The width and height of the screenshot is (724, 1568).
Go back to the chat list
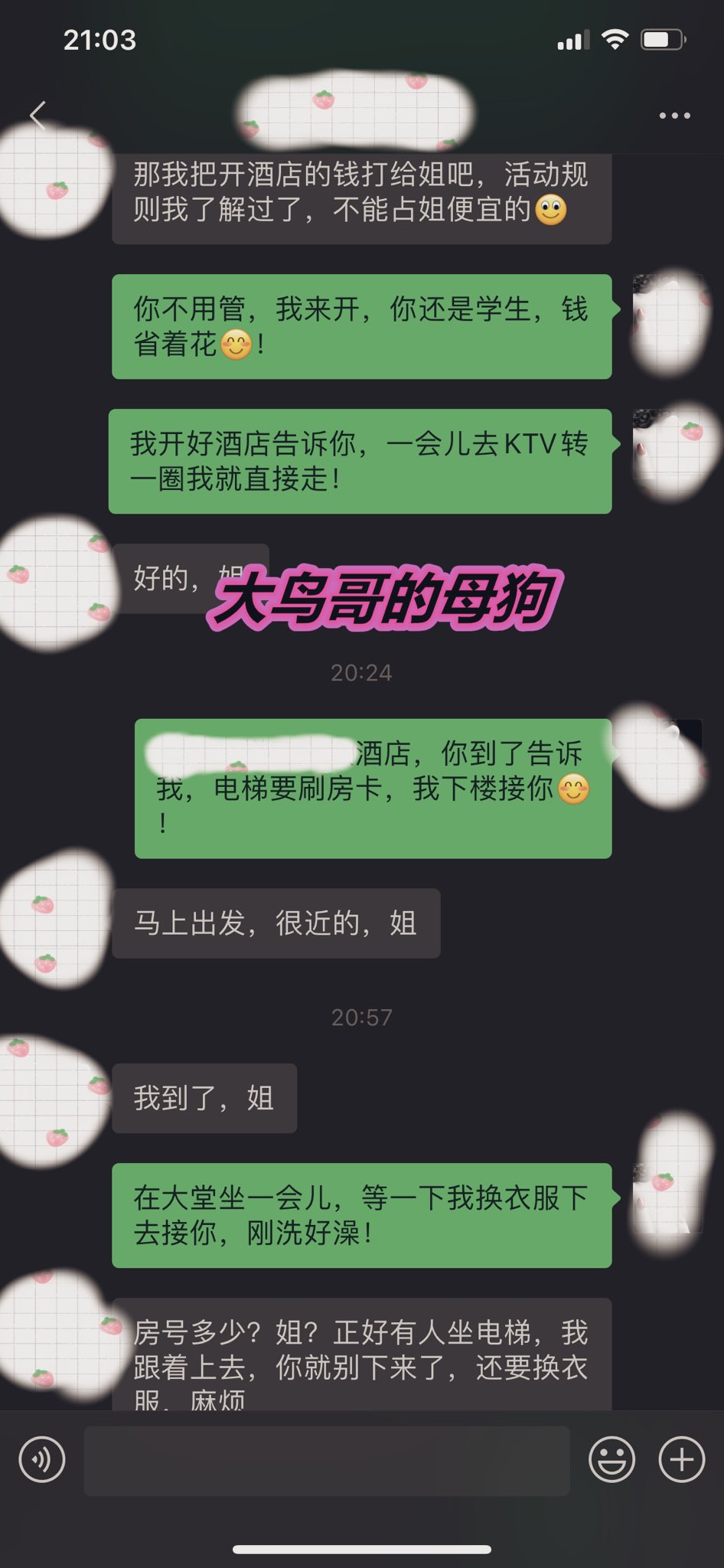38,116
